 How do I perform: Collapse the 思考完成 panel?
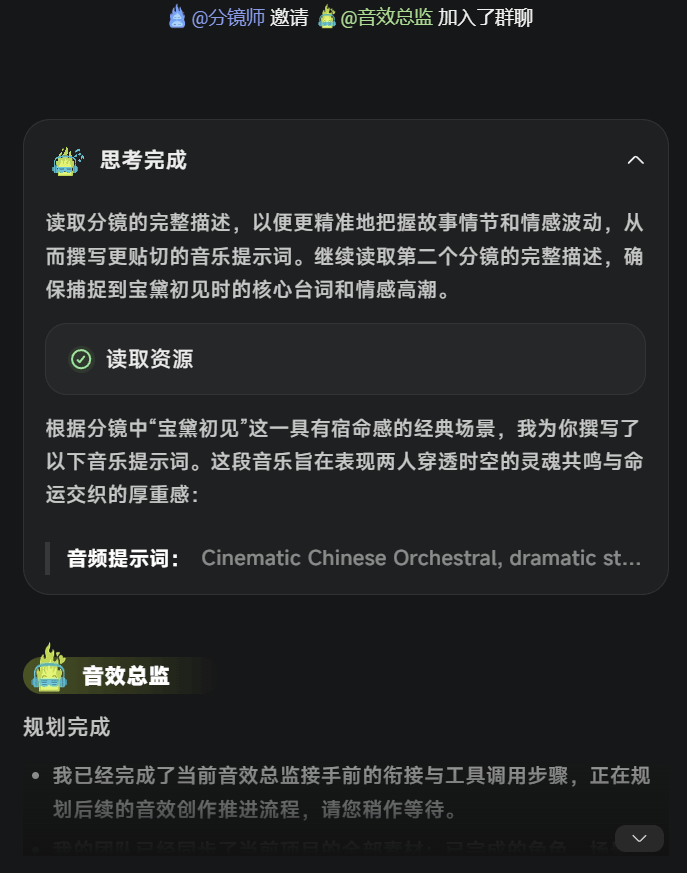635,160
